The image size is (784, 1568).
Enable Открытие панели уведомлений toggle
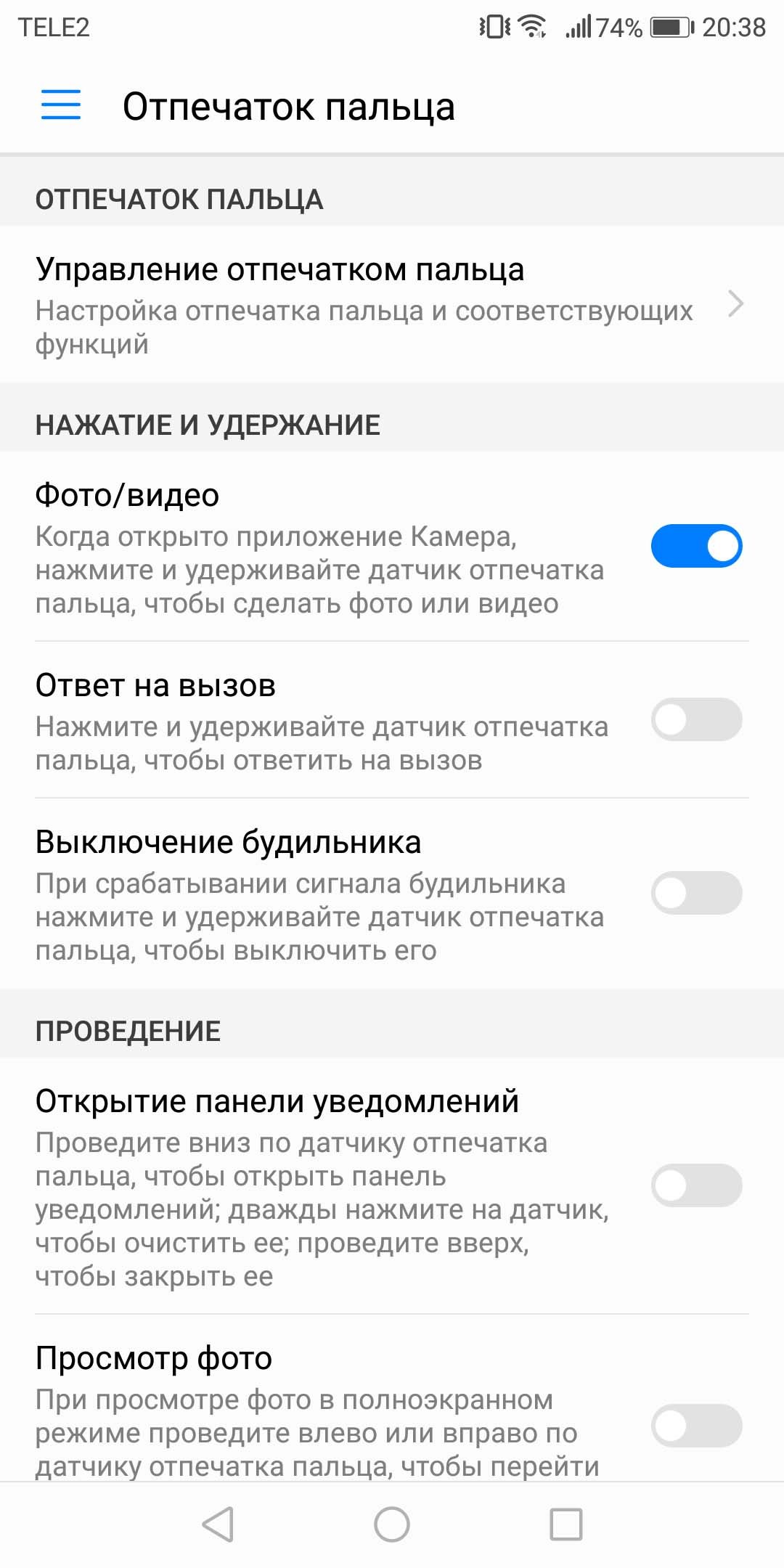click(696, 1185)
